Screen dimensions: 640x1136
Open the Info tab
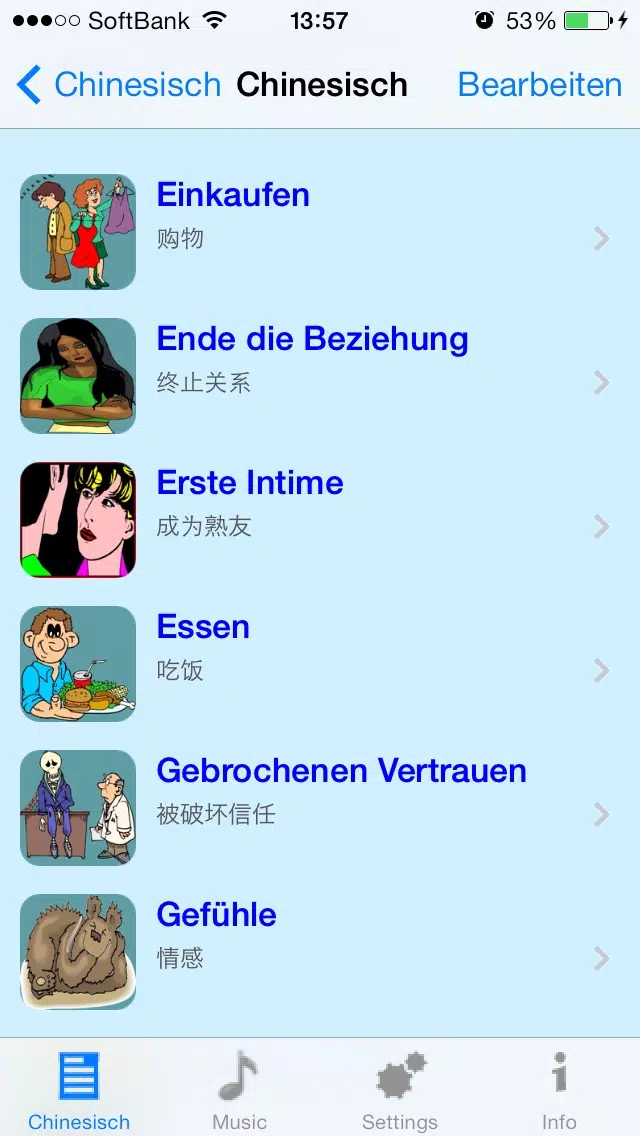(559, 1090)
